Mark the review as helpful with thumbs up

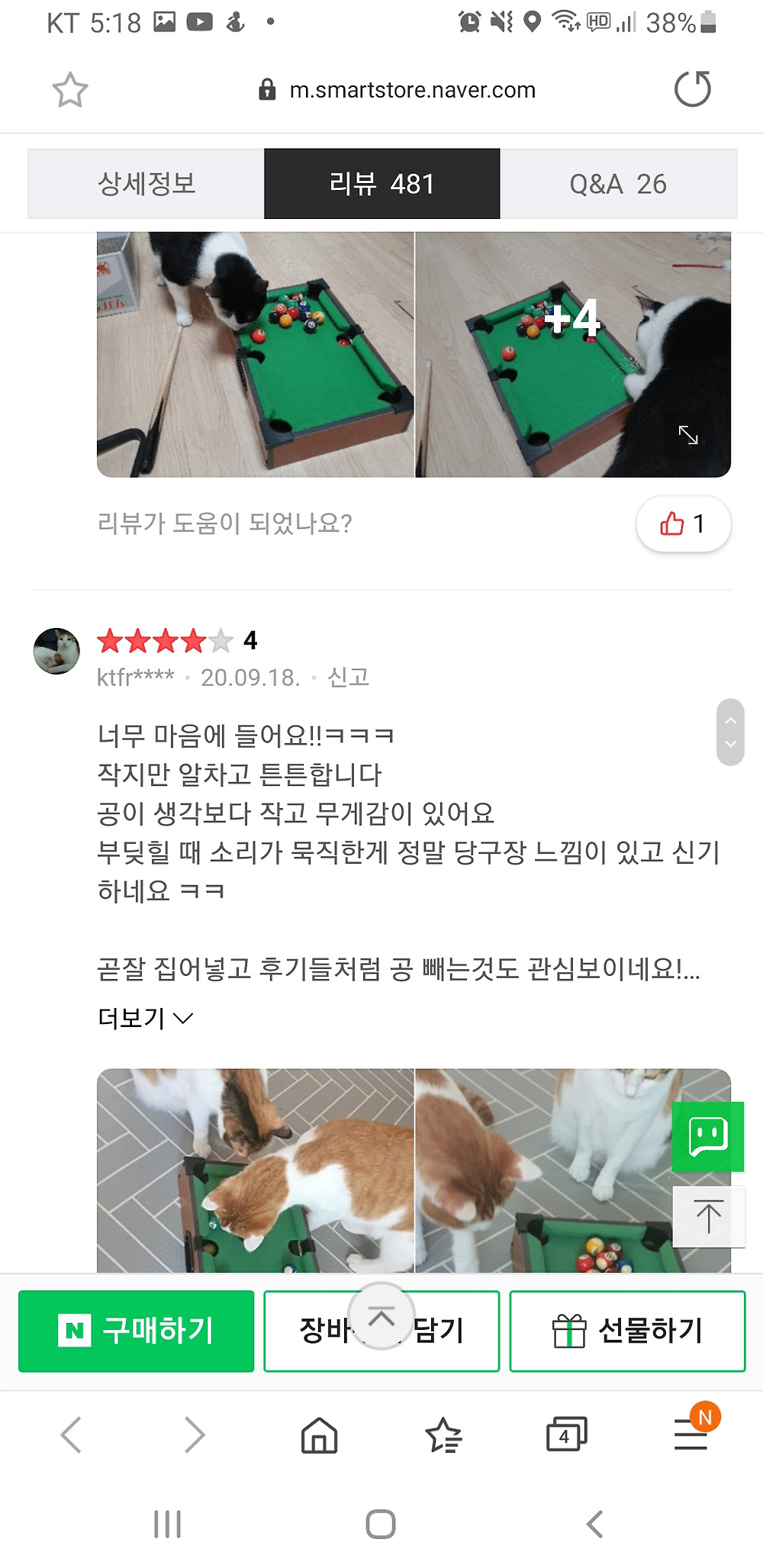(684, 524)
